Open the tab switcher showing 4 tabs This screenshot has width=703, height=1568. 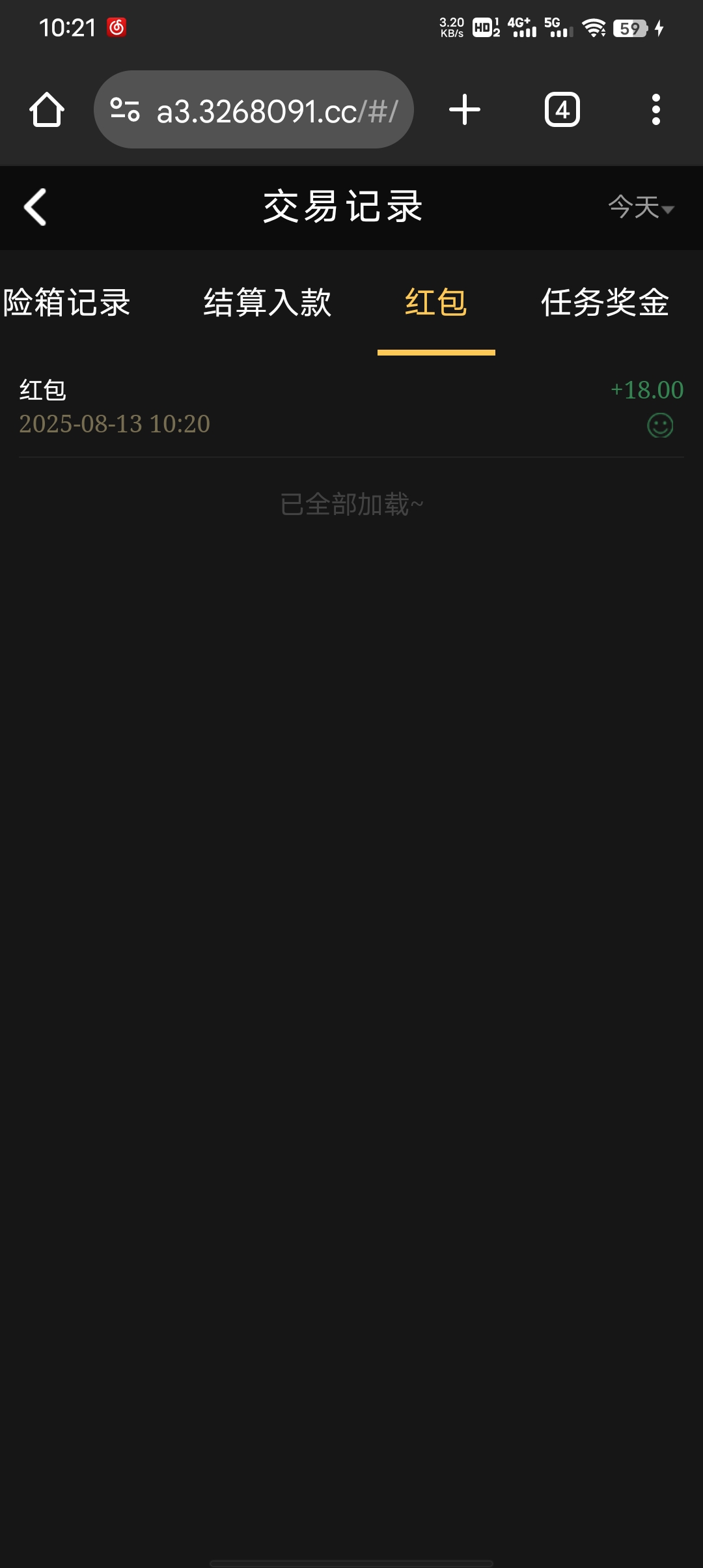560,109
